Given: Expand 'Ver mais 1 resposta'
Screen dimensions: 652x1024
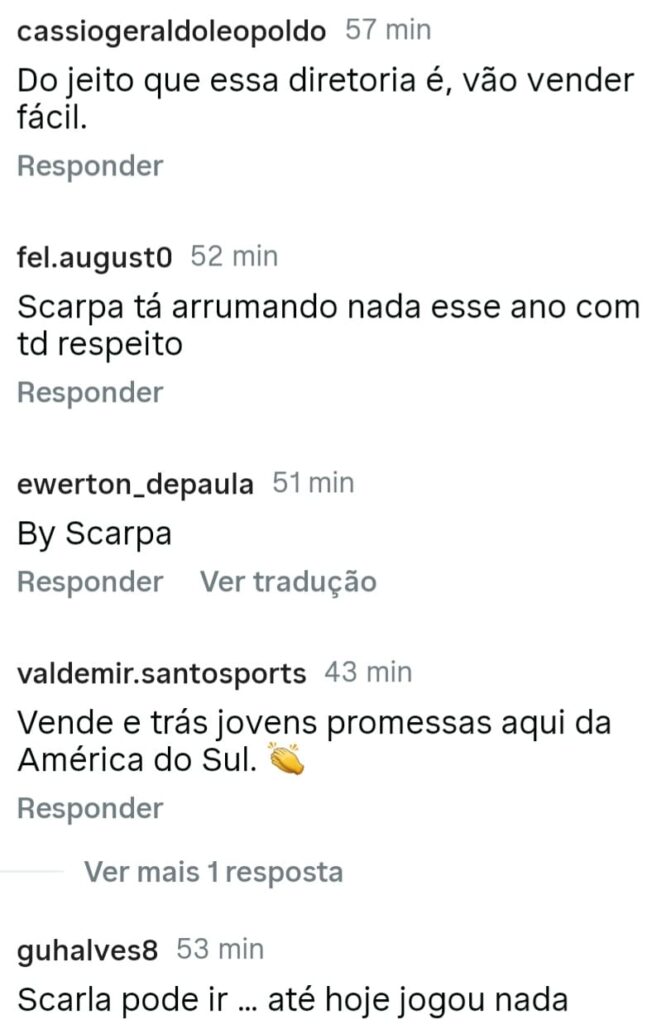Looking at the screenshot, I should click(x=213, y=872).
